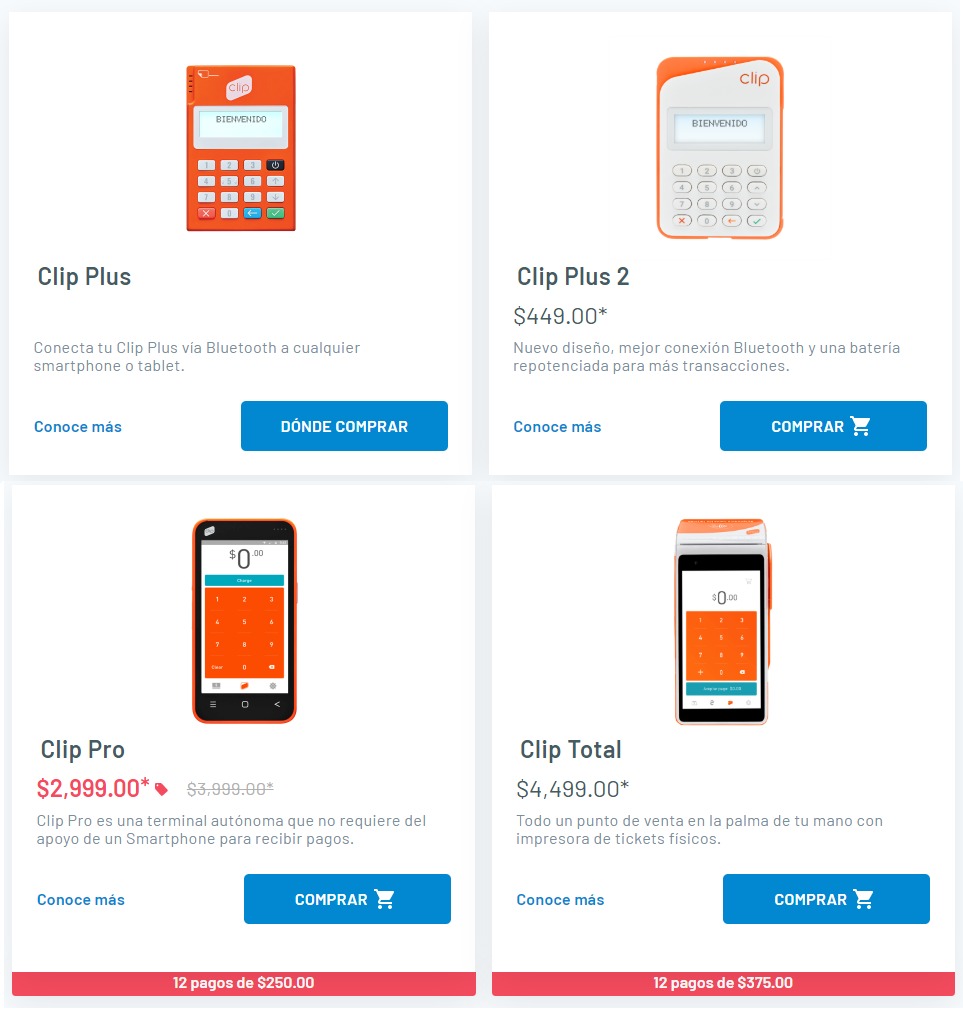This screenshot has width=963, height=1020.
Task: Learn more about Clip Pro
Action: (81, 900)
